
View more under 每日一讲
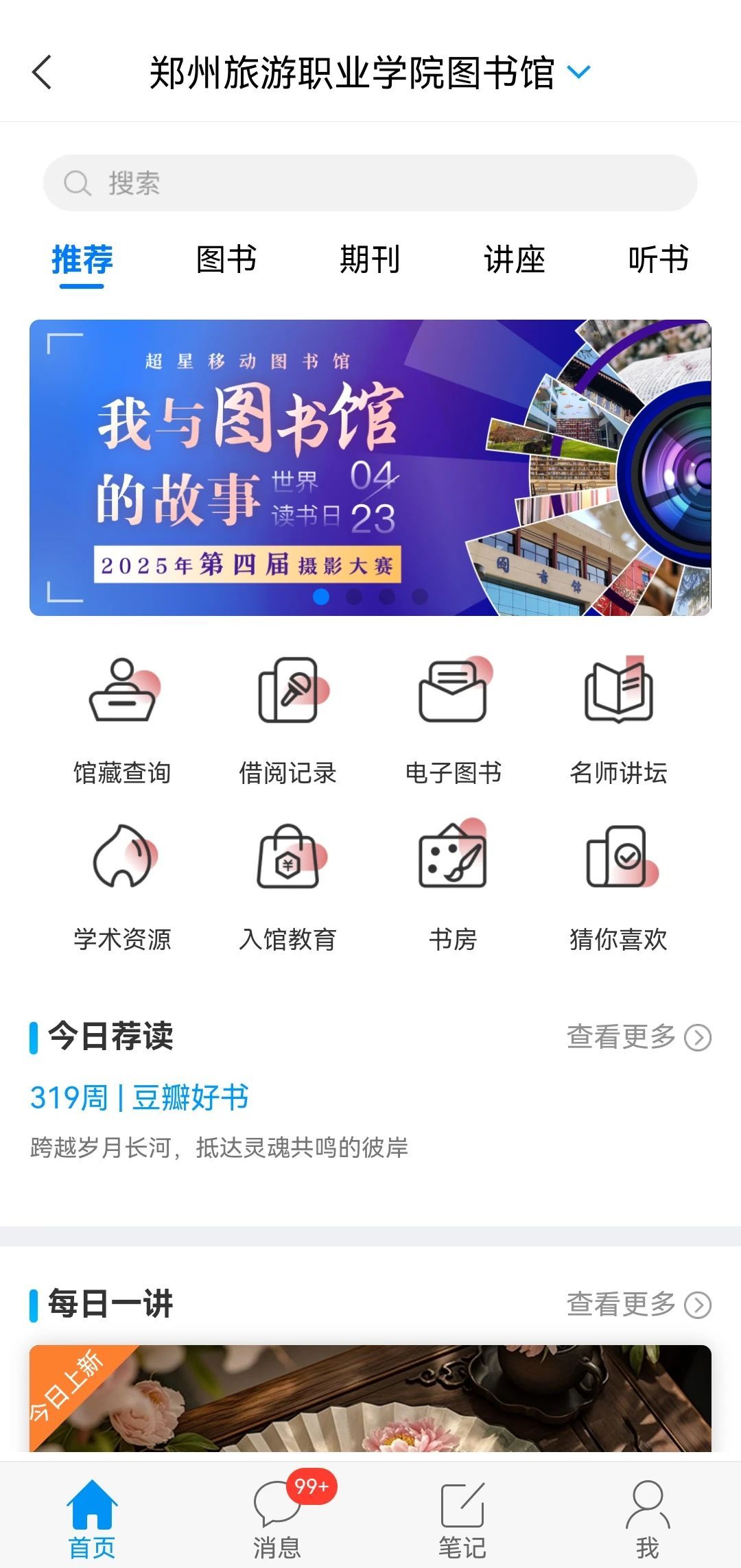click(x=638, y=1305)
